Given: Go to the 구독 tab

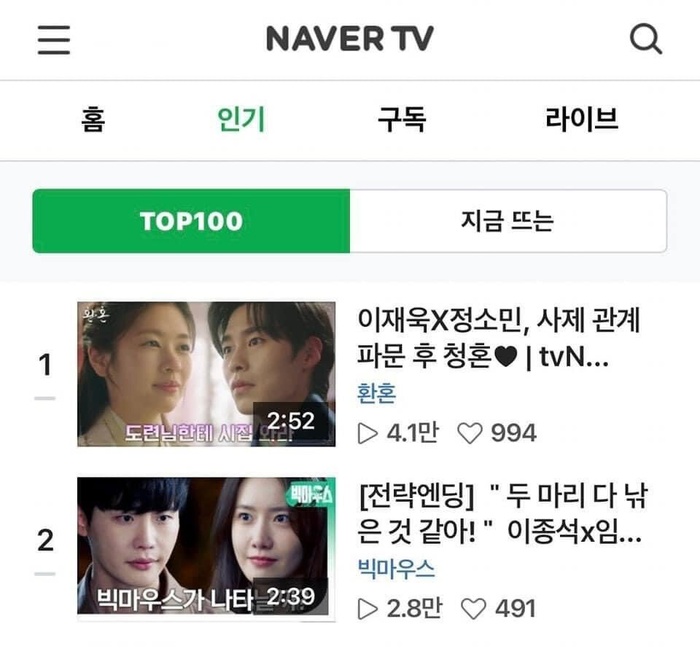Looking at the screenshot, I should point(401,119).
